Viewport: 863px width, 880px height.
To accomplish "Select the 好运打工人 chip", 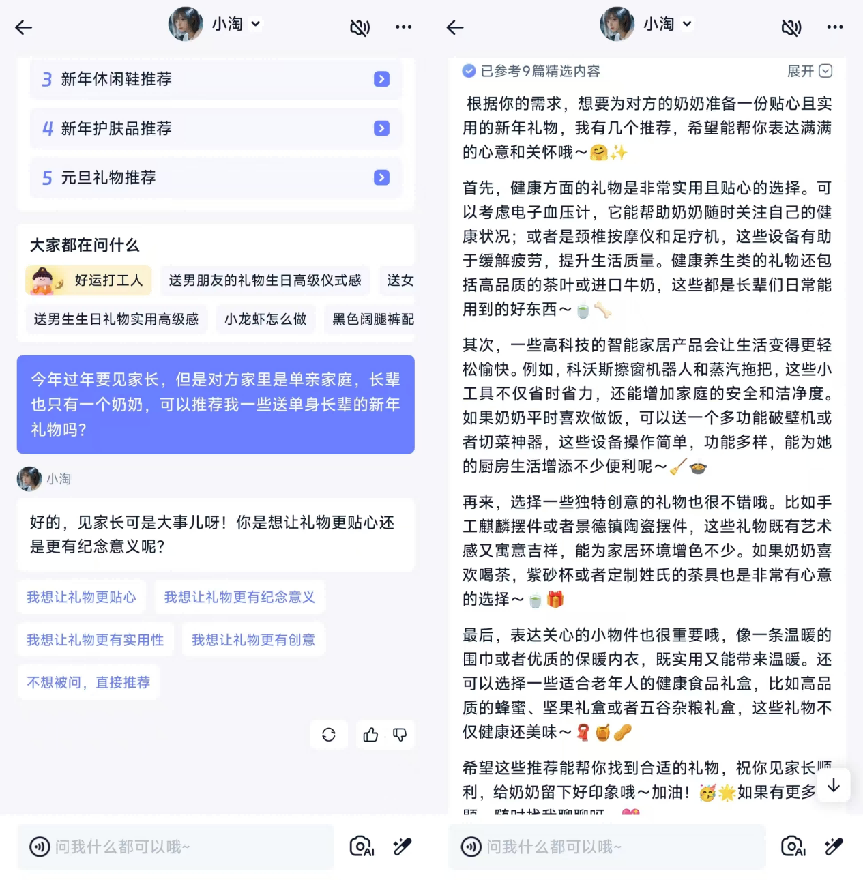I will [x=89, y=280].
